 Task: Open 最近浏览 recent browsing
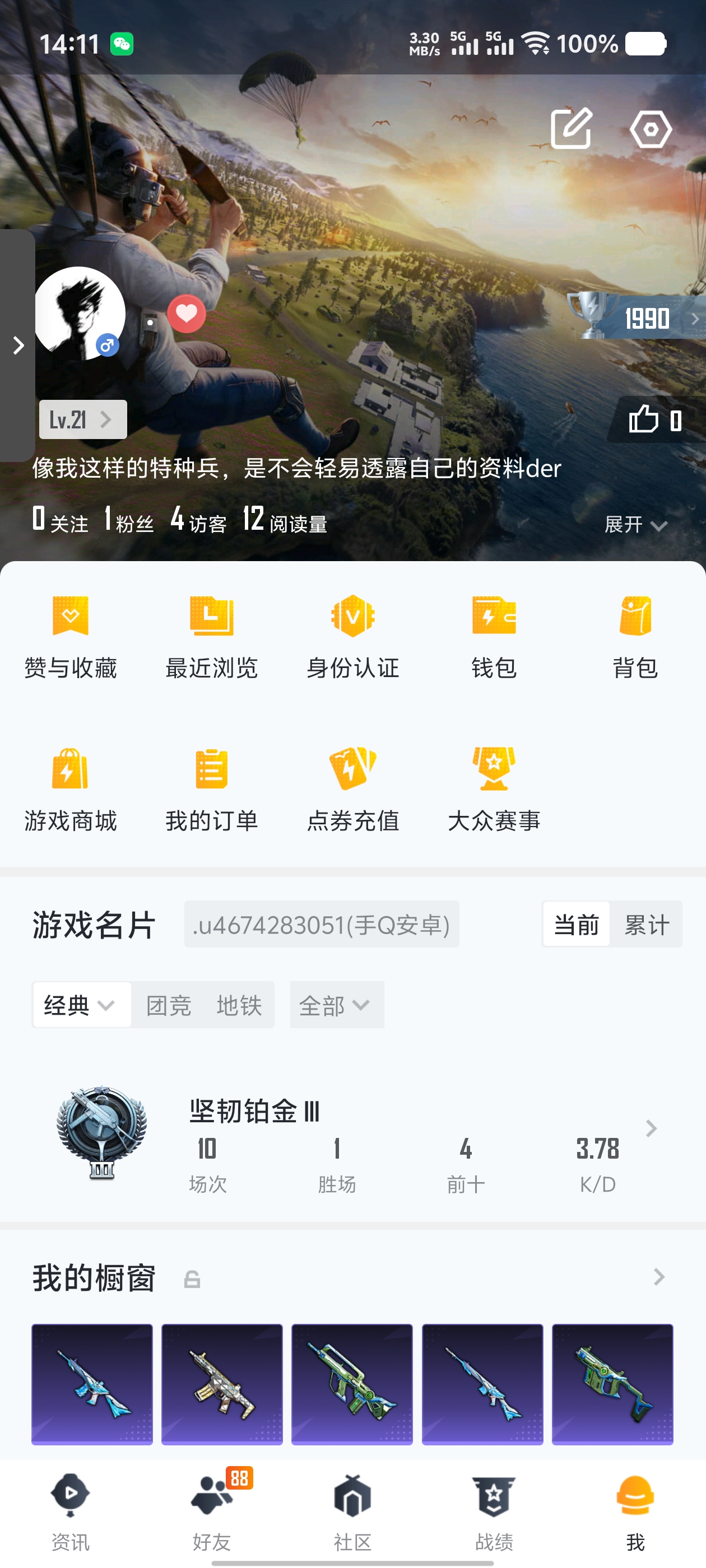(211, 636)
